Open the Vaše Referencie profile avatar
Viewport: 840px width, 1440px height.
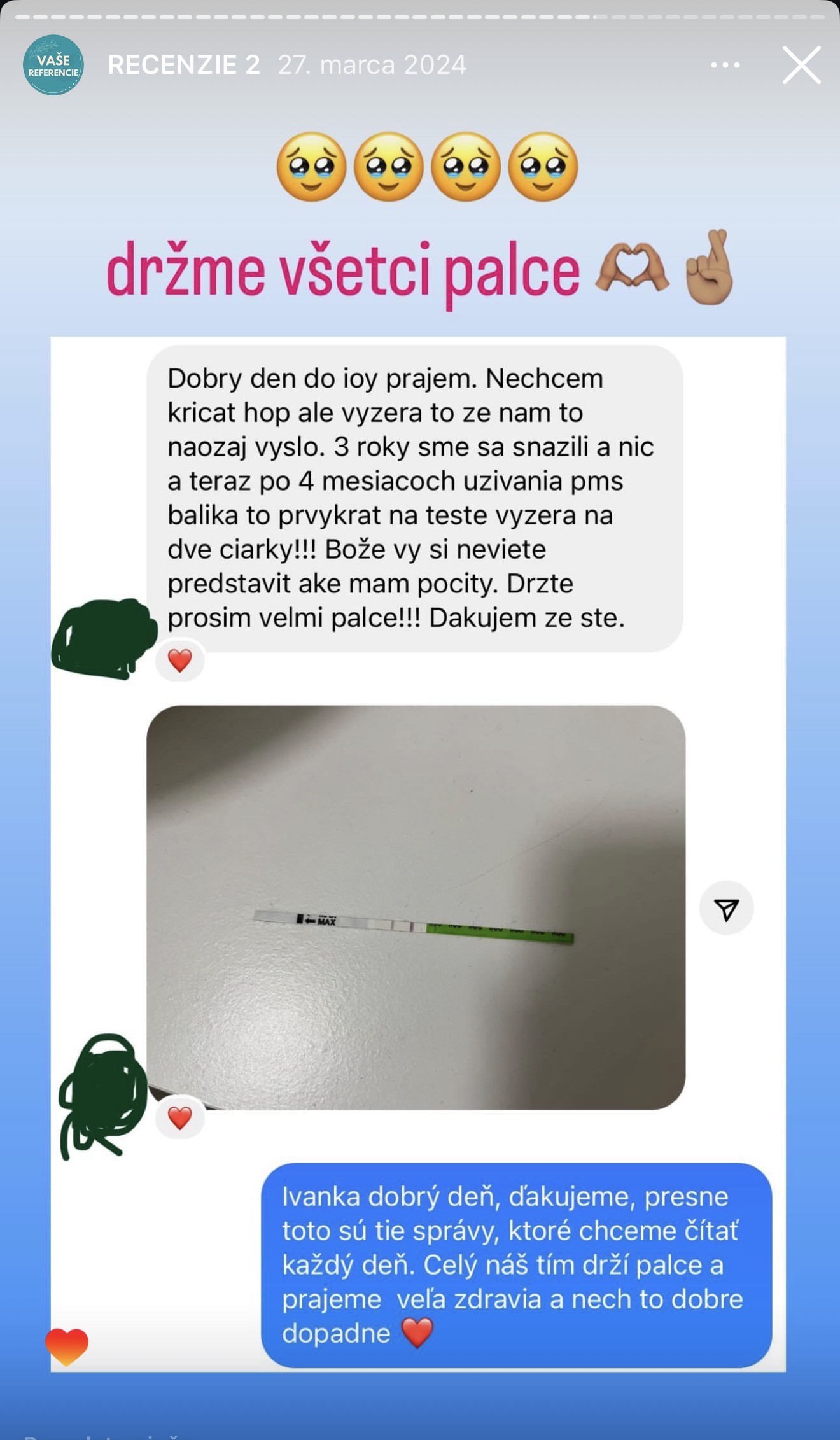[53, 65]
